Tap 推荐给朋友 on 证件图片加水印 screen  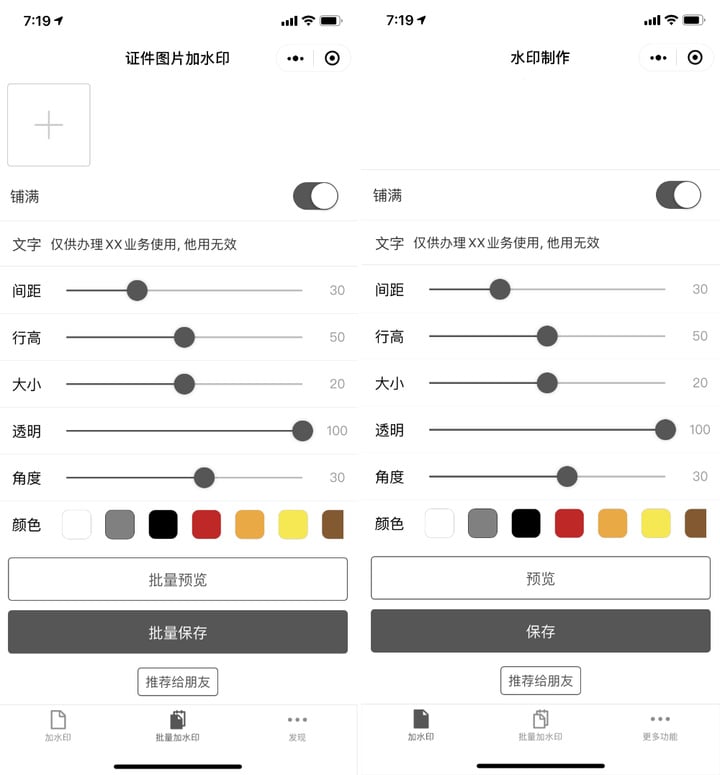(178, 682)
